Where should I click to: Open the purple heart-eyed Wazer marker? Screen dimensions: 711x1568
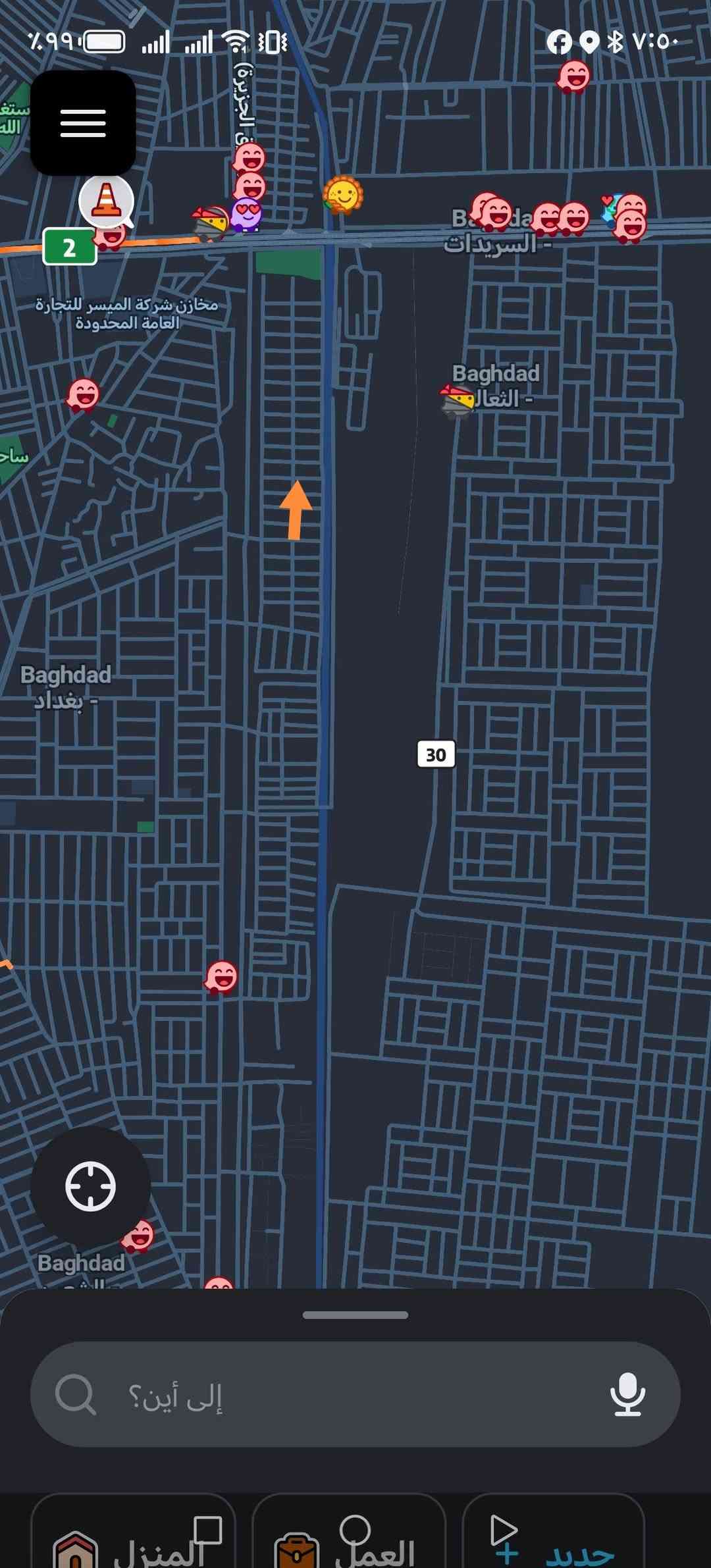click(246, 214)
